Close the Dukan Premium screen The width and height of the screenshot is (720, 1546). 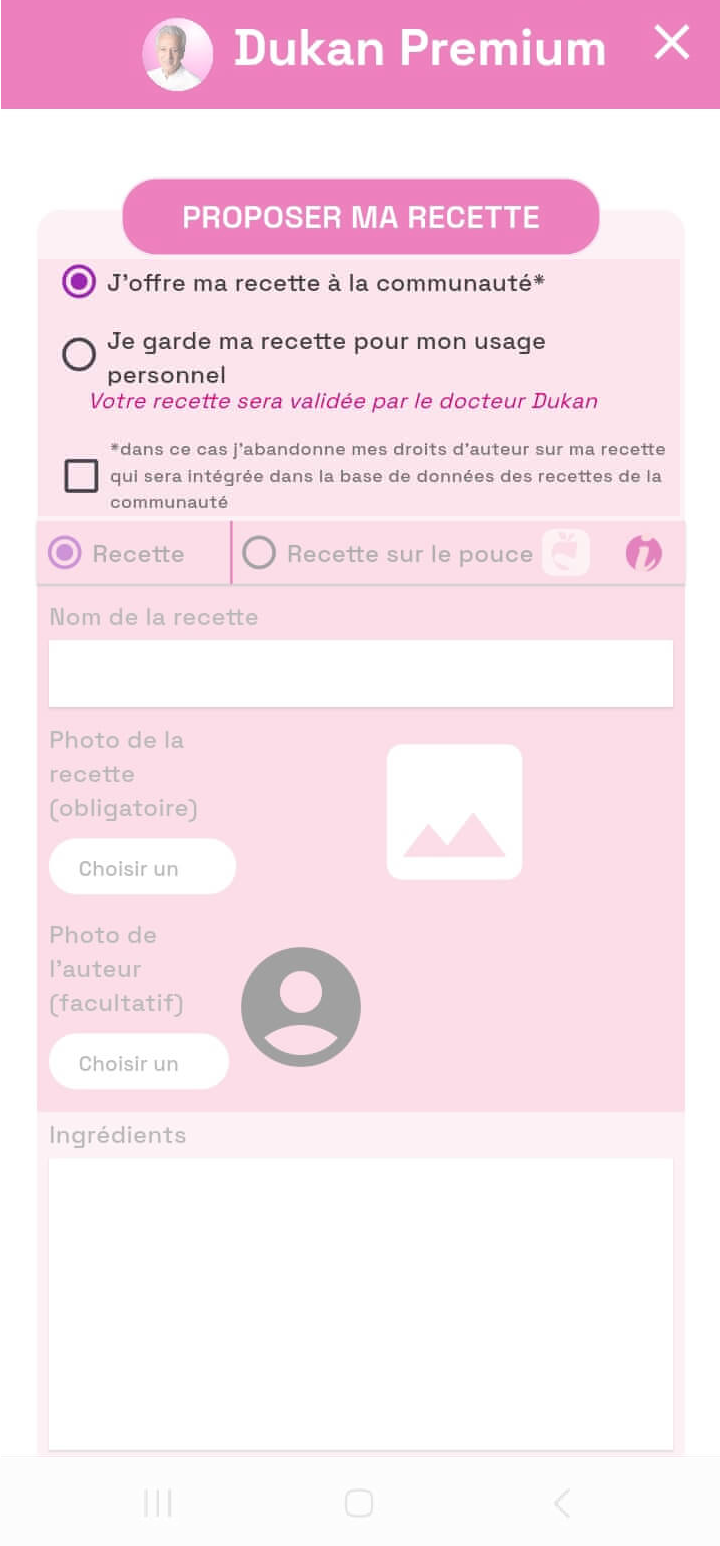tap(671, 43)
